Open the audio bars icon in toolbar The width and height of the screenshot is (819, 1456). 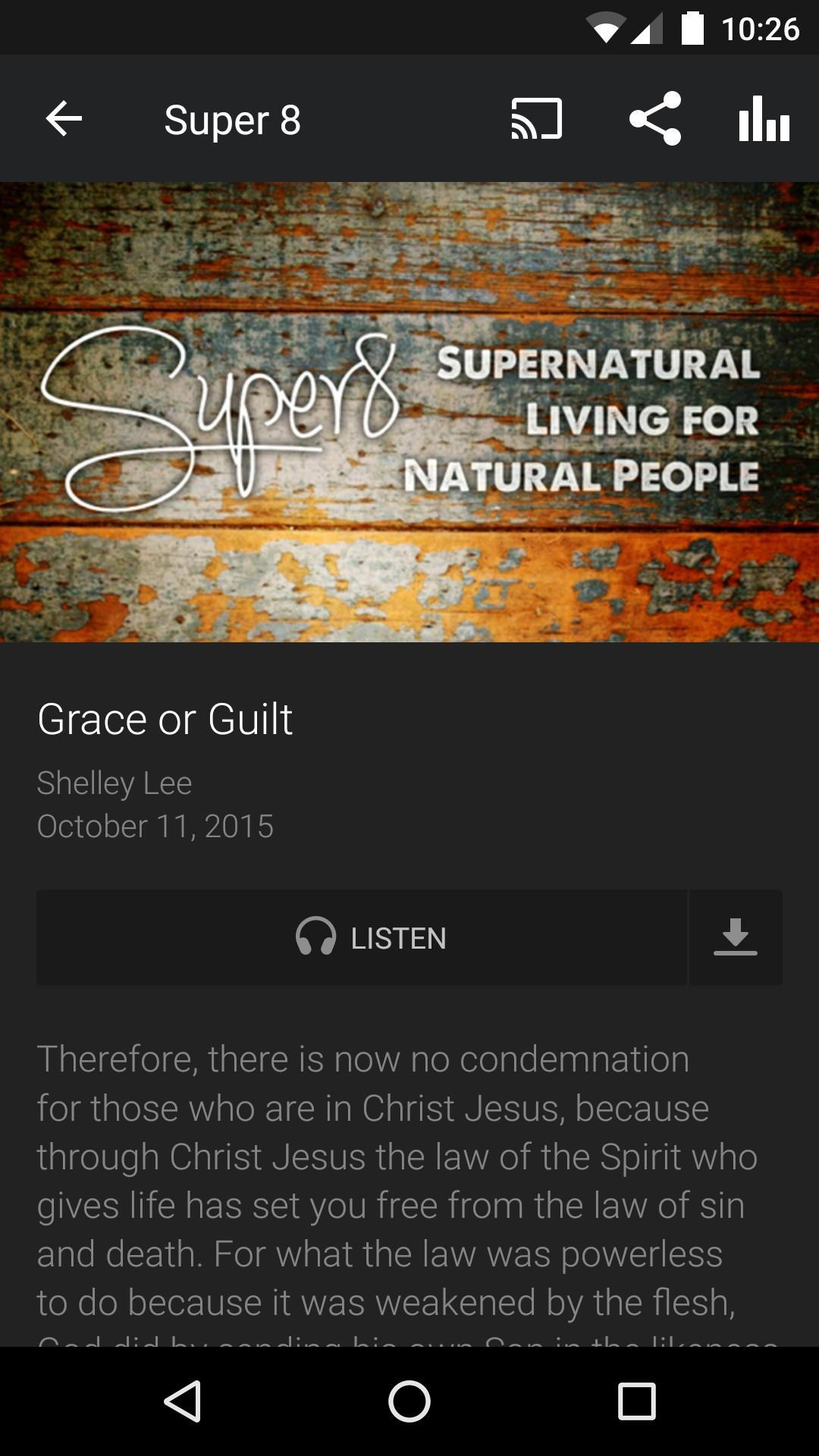click(x=764, y=119)
